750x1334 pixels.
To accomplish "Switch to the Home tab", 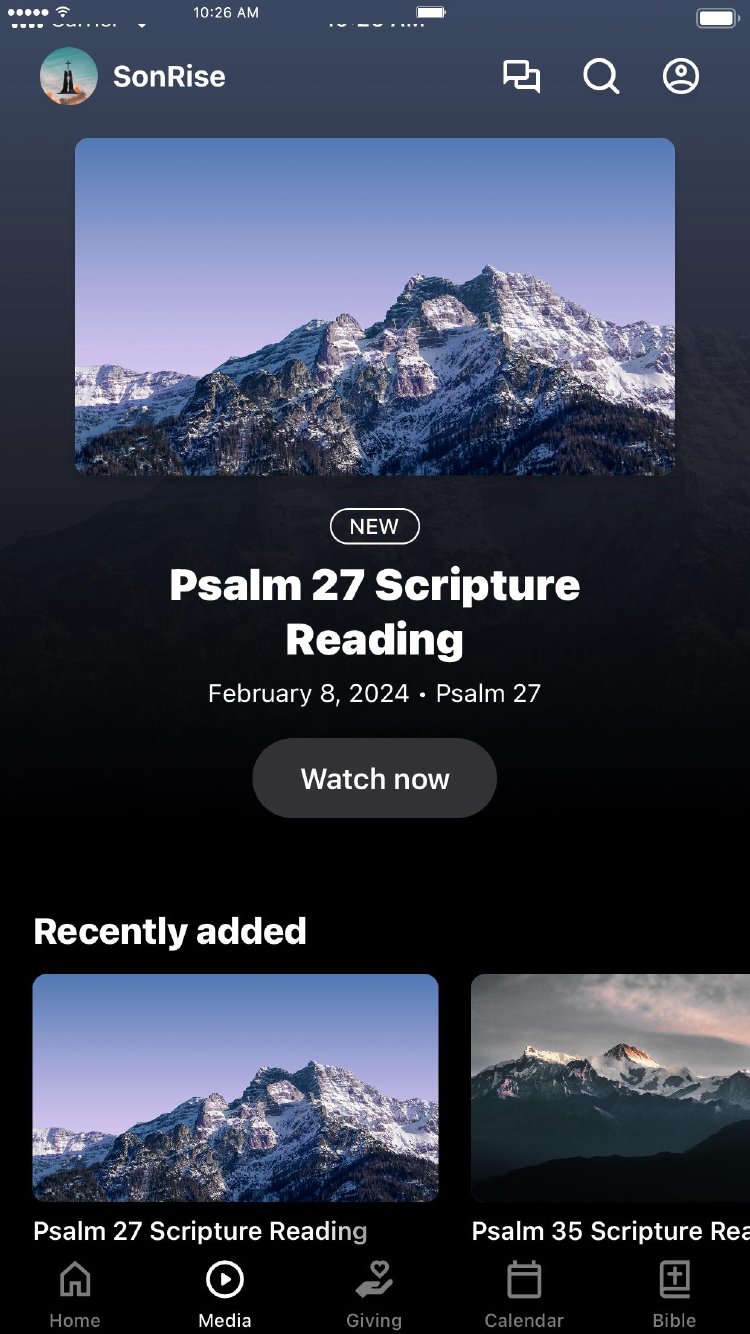I will click(75, 1294).
